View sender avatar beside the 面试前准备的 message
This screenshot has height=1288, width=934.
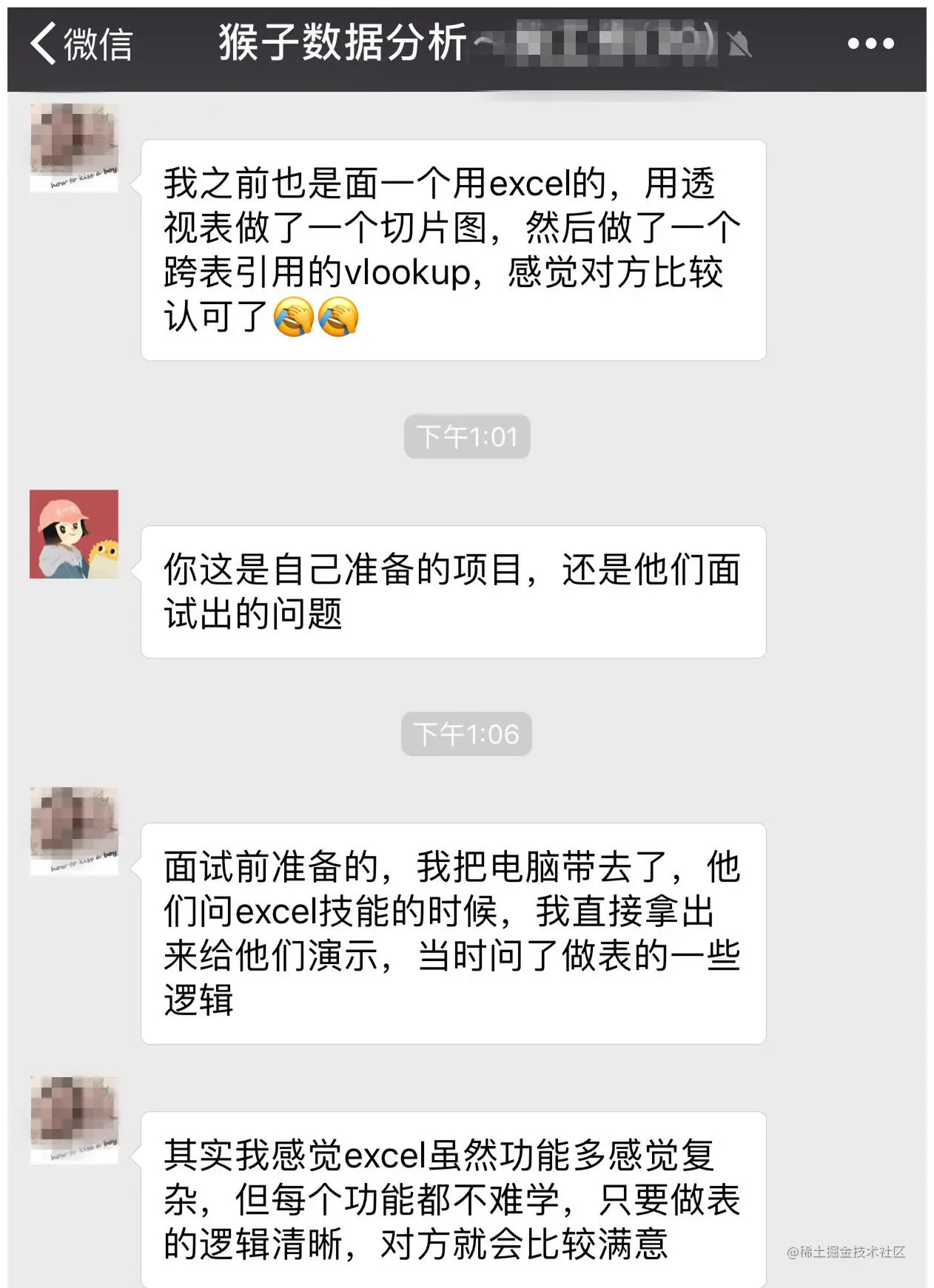point(74,831)
